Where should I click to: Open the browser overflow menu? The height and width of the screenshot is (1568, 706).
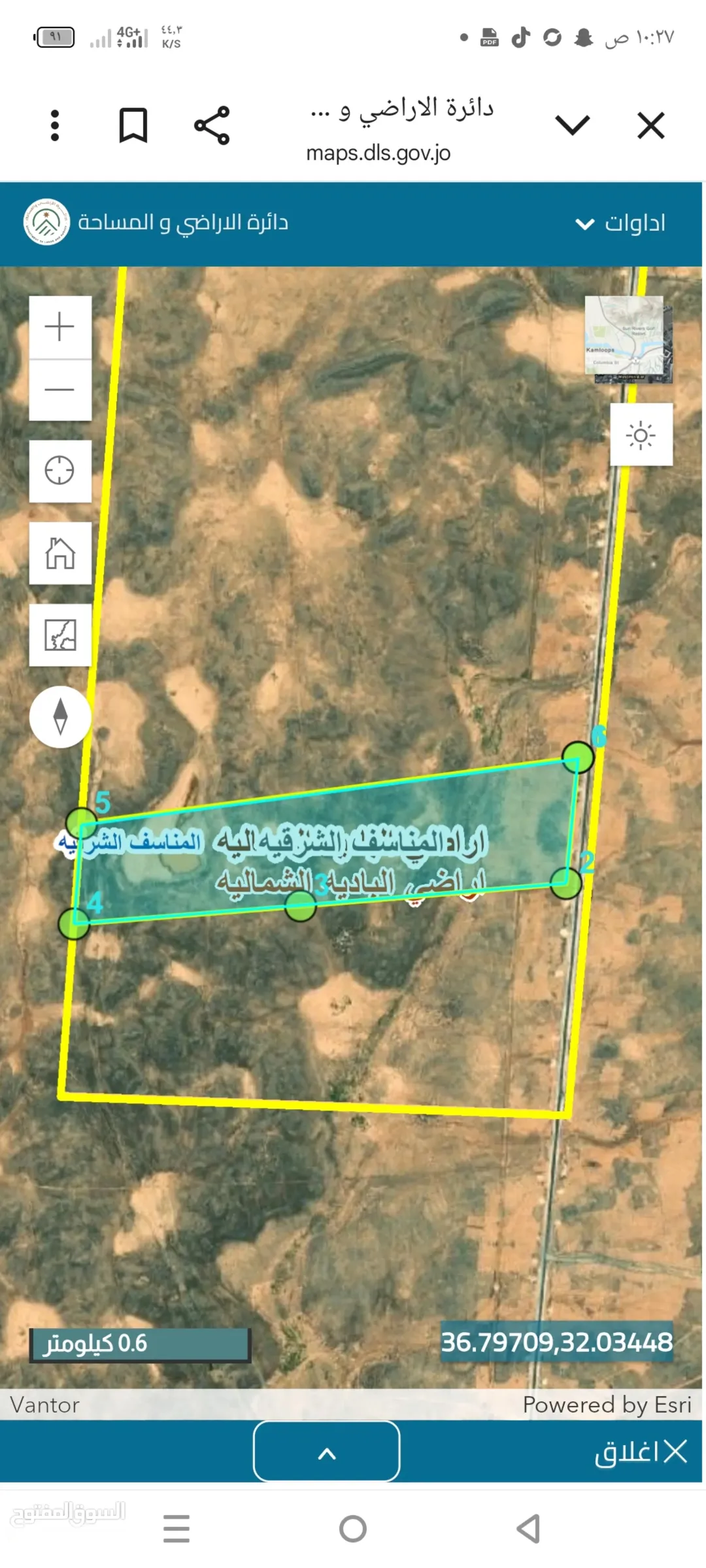[x=55, y=125]
